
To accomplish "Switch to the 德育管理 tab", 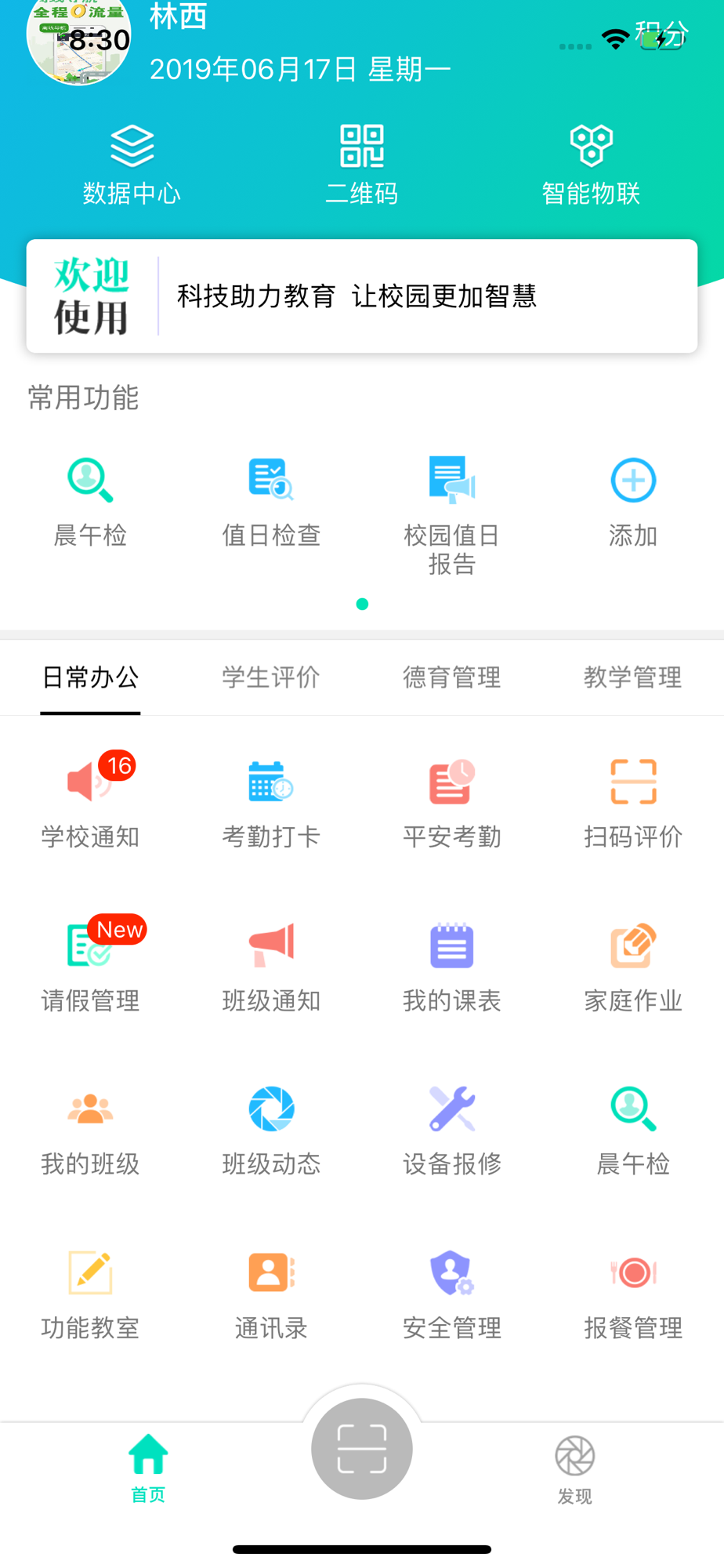I will point(452,677).
